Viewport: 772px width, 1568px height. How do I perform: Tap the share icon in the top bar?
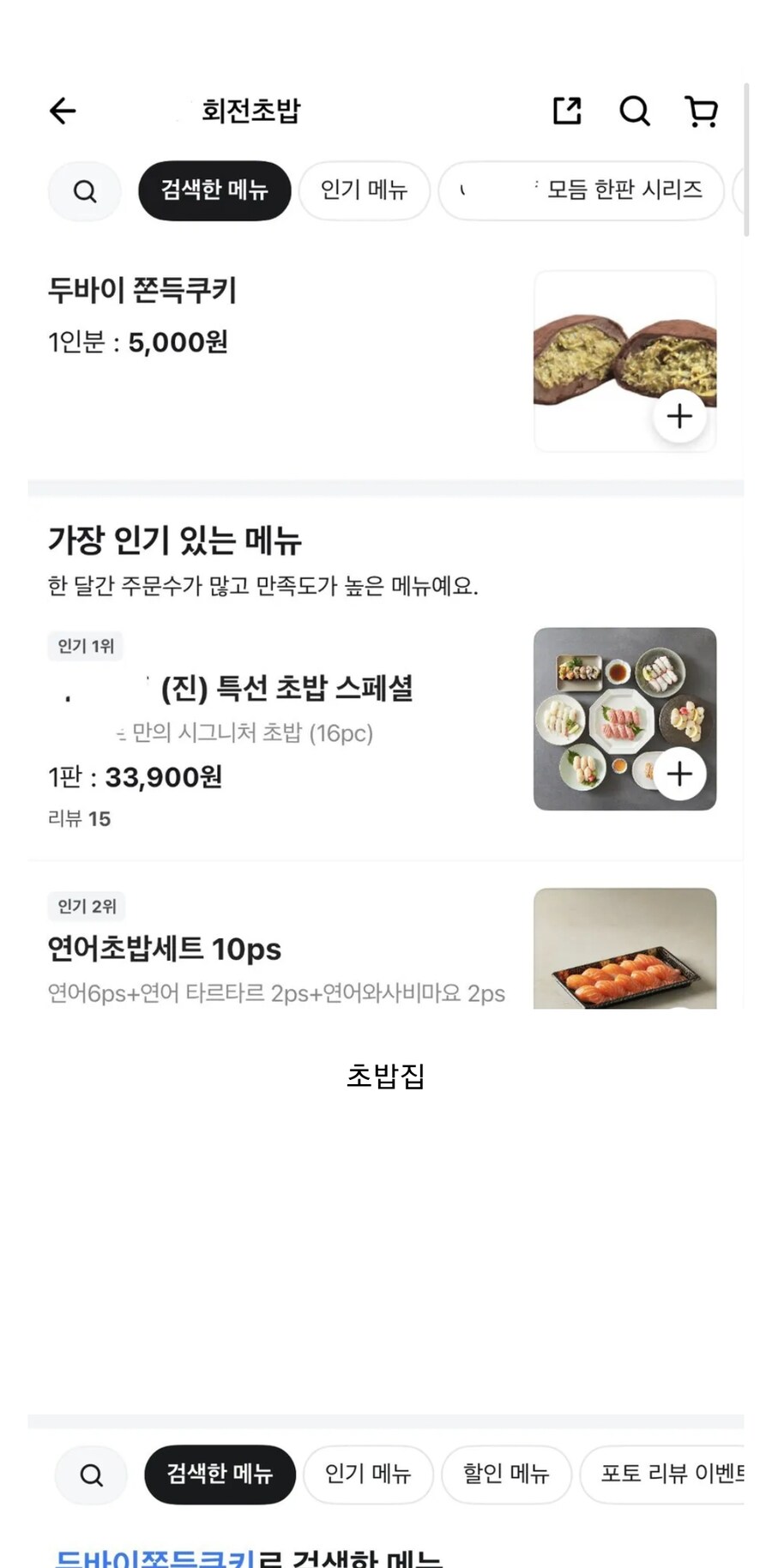coord(566,111)
